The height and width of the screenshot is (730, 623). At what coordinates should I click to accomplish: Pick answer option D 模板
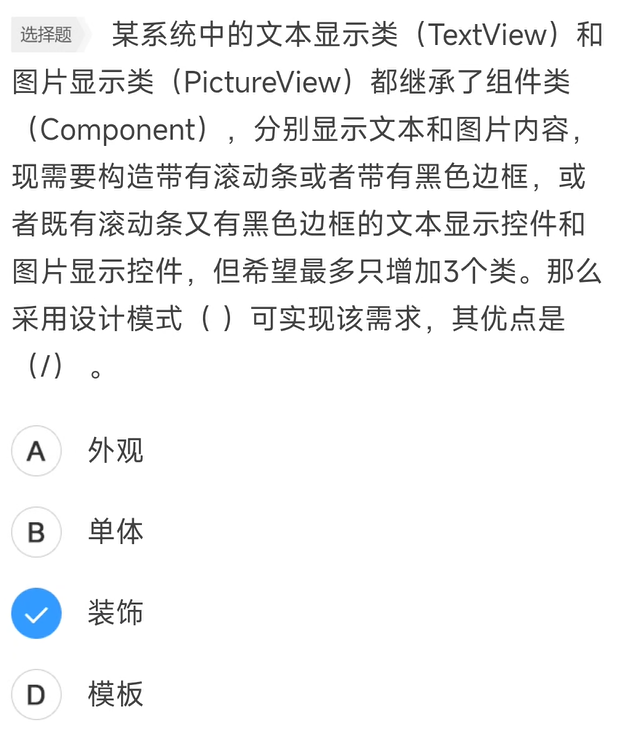tap(36, 694)
